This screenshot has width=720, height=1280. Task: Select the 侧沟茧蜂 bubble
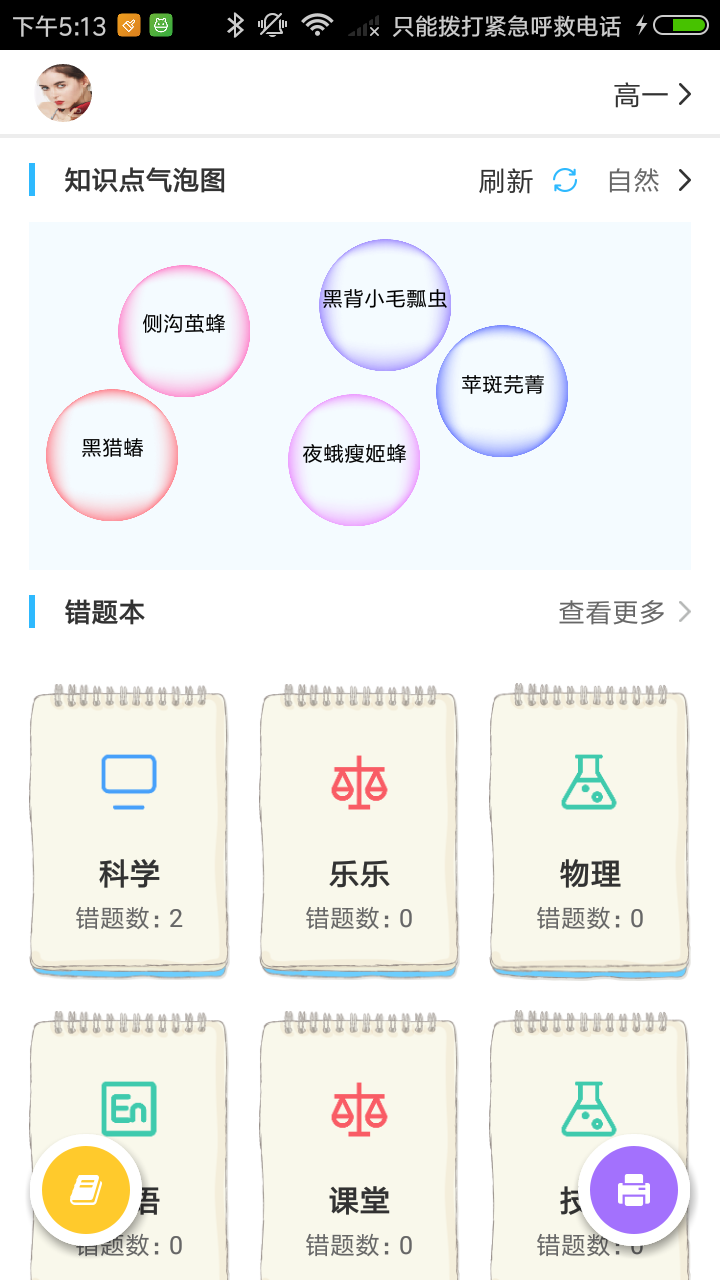coord(184,330)
